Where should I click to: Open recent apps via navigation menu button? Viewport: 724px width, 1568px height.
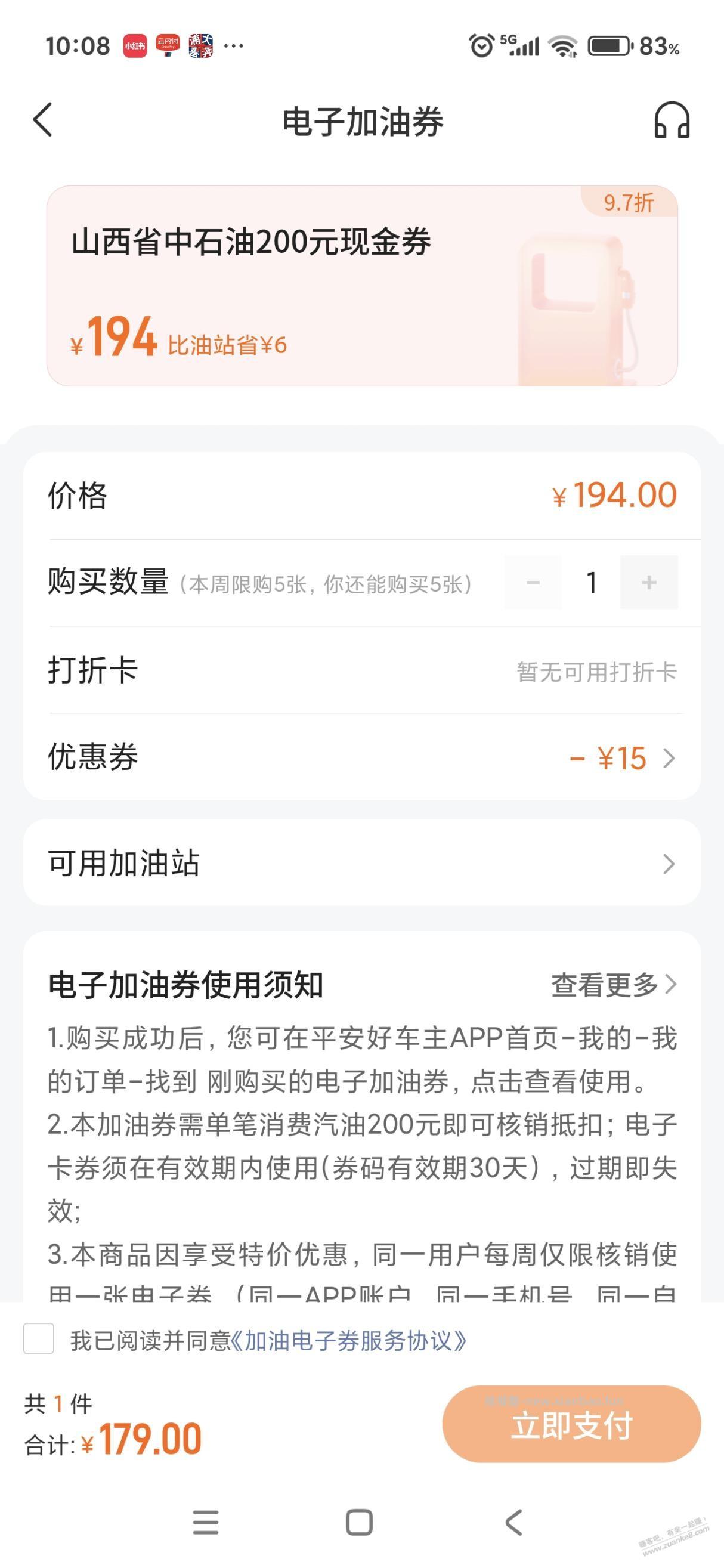click(207, 1521)
